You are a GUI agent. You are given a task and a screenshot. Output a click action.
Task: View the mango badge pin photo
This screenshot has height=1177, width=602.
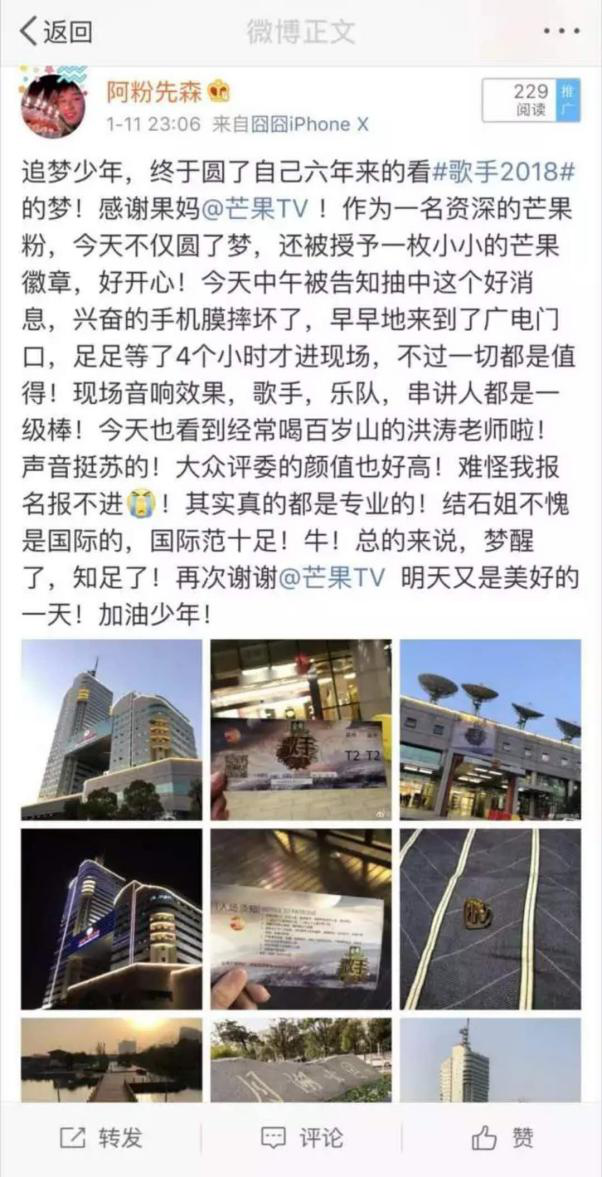[x=490, y=919]
